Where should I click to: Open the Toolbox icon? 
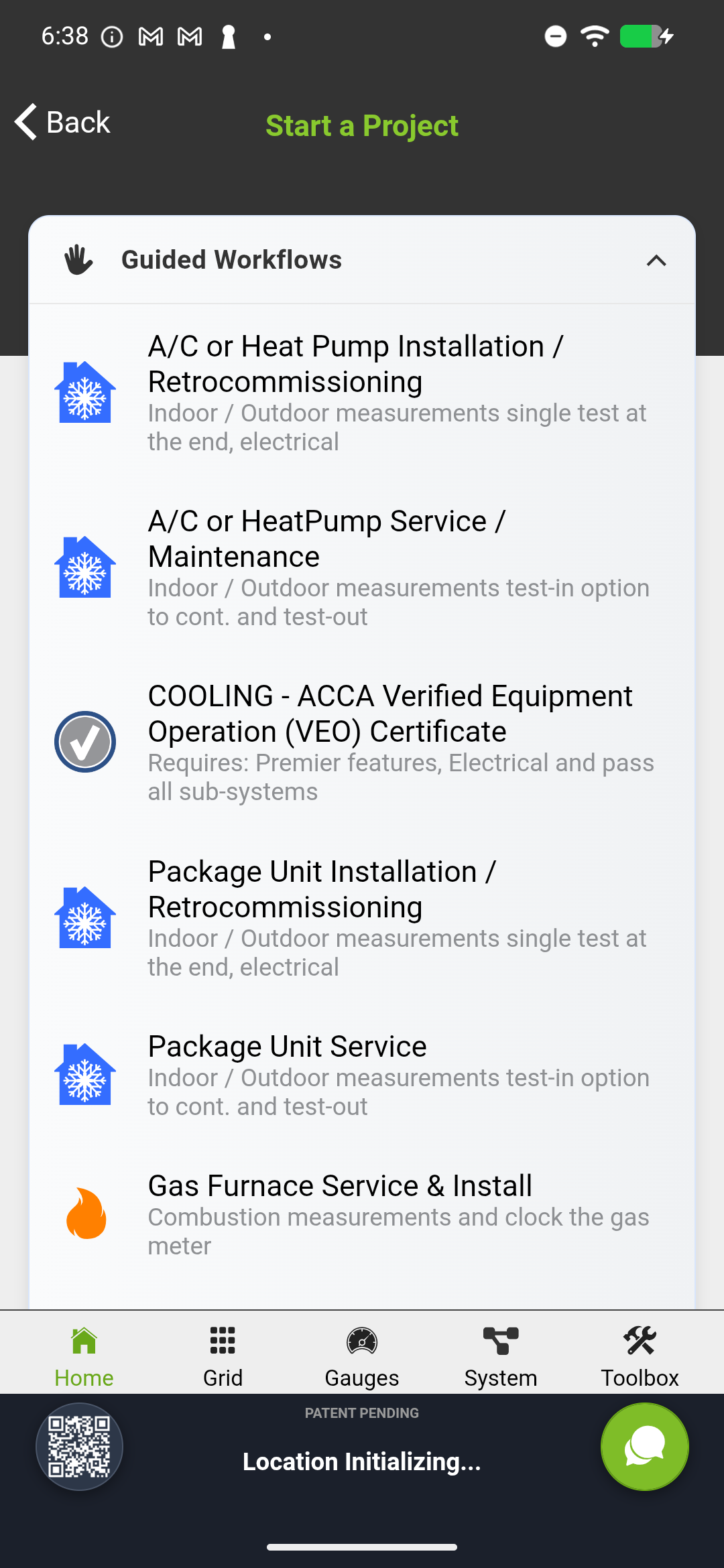pos(640,1343)
